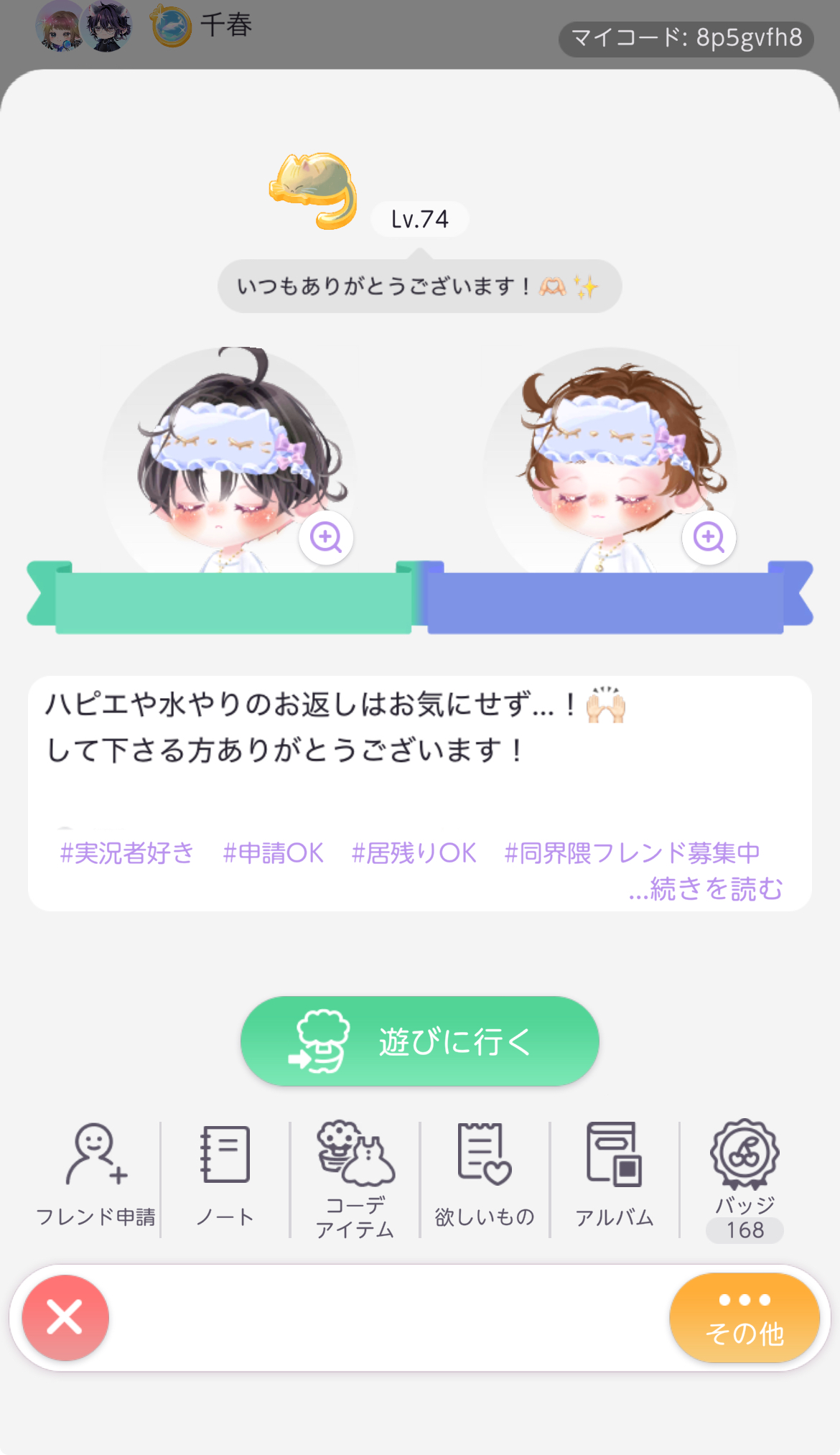This screenshot has height=1455, width=840.
Task: Open the その他 more options menu
Action: click(x=745, y=1317)
